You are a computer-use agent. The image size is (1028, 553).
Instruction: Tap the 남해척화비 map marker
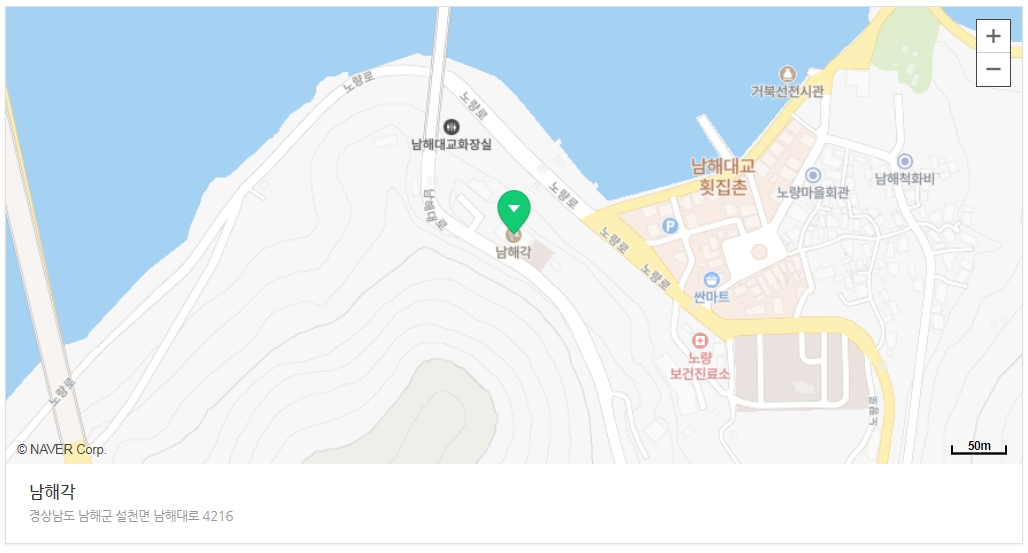tap(905, 161)
